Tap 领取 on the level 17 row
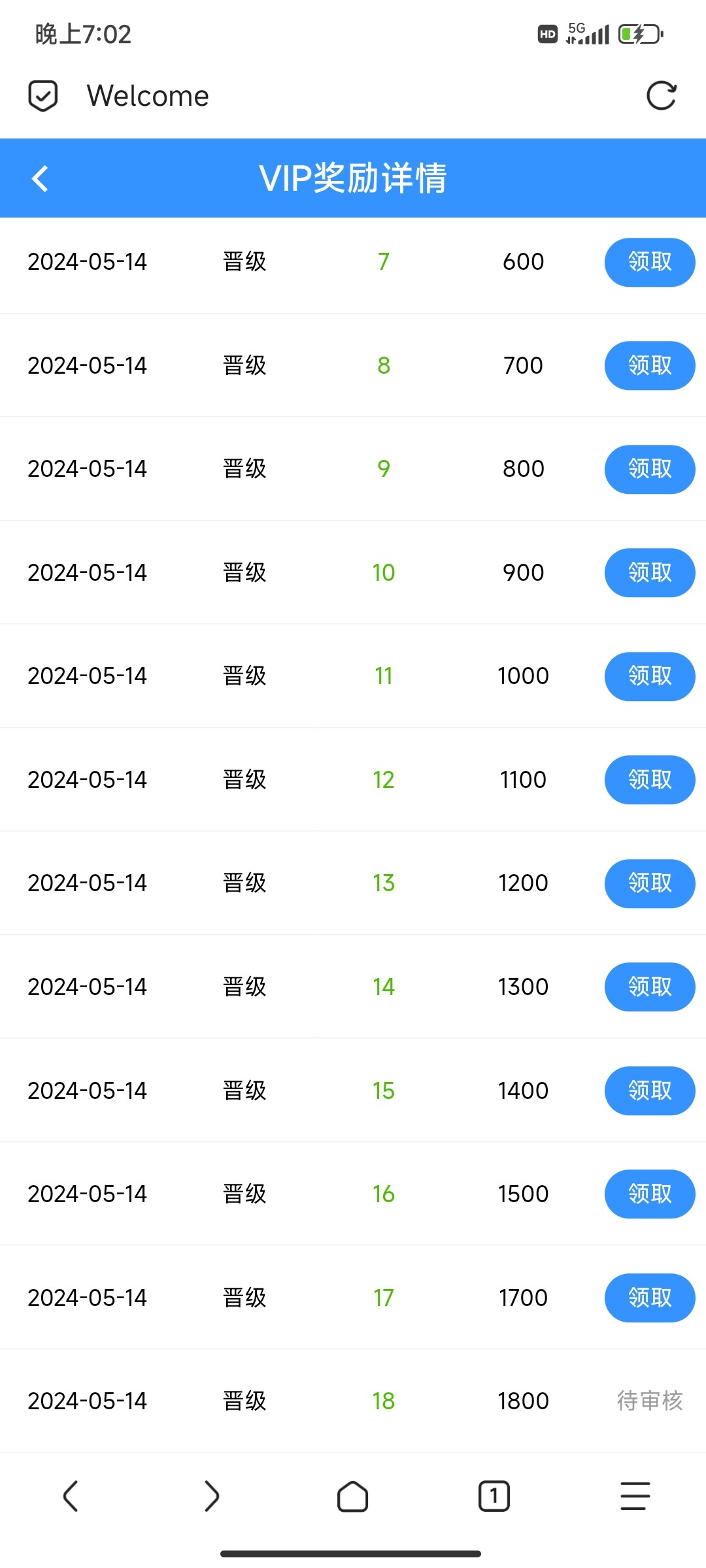Image resolution: width=706 pixels, height=1568 pixels. (x=649, y=1298)
